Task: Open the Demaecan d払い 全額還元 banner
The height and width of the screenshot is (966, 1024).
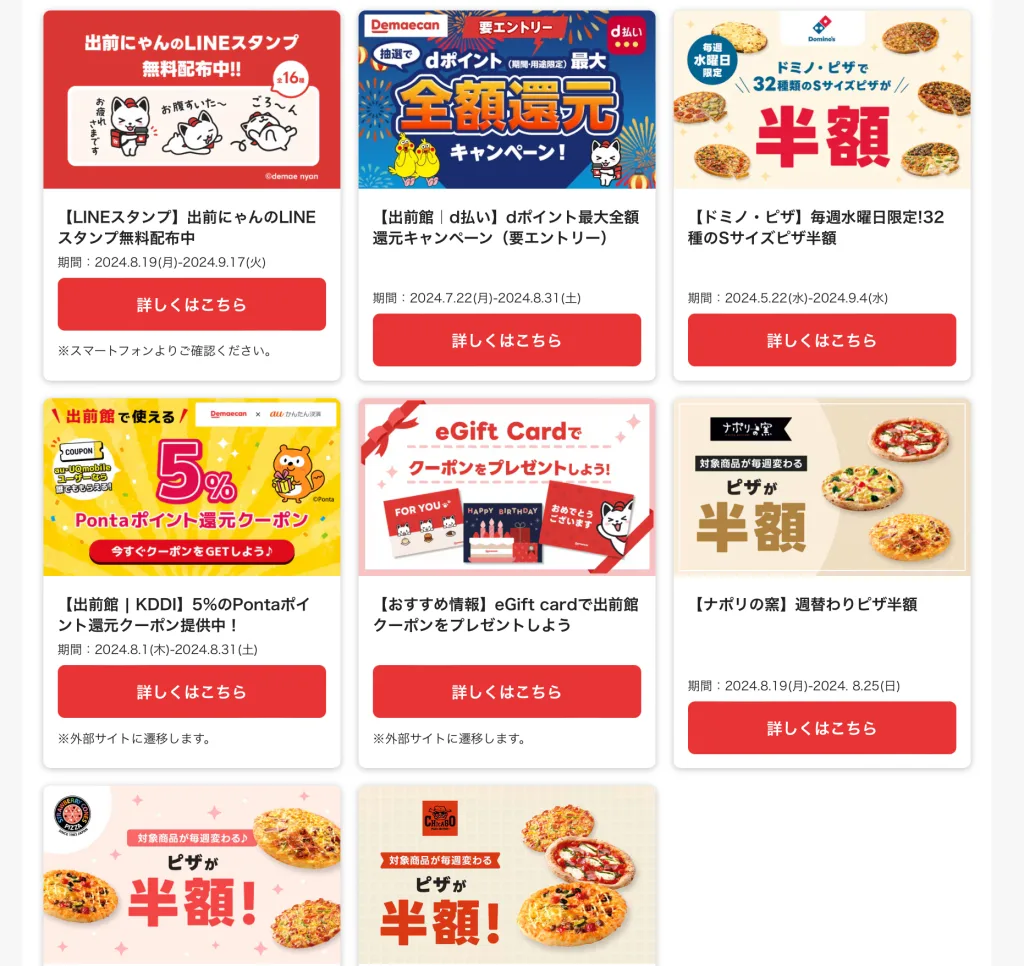Action: point(506,99)
